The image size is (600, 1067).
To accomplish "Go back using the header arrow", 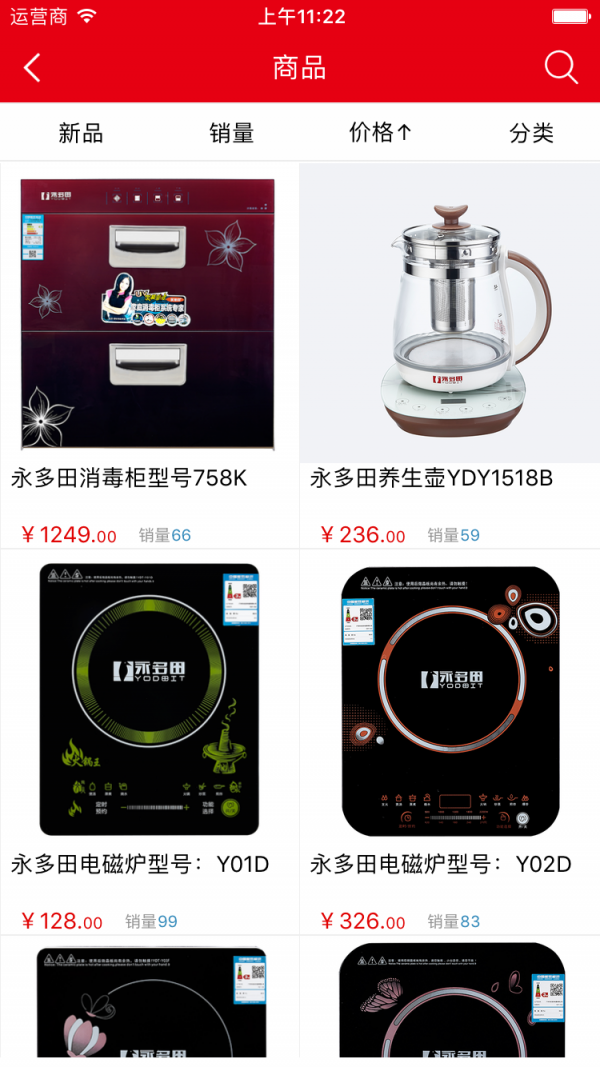I will pyautogui.click(x=33, y=68).
